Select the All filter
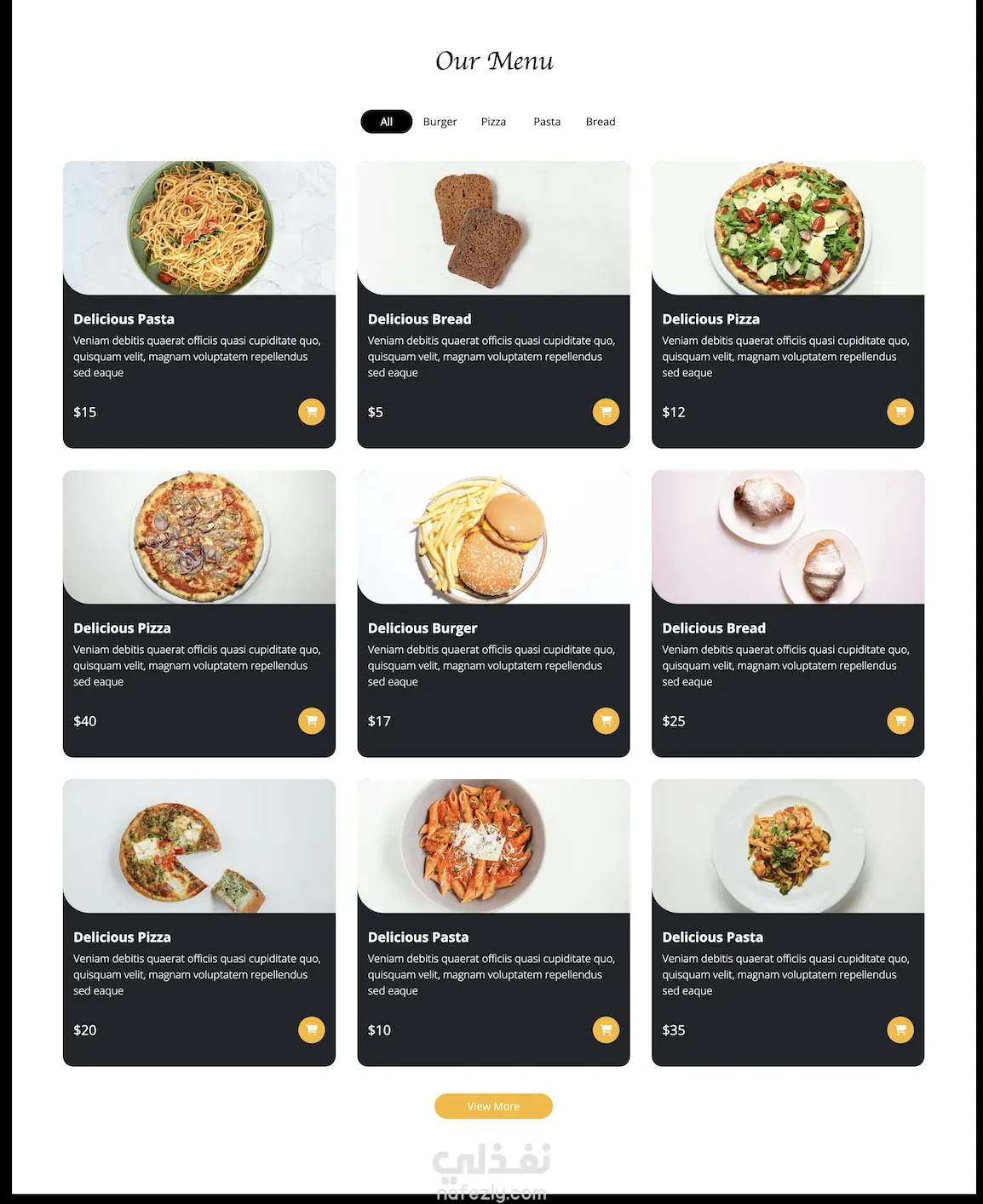Viewport: 983px width, 1204px height. (x=386, y=122)
